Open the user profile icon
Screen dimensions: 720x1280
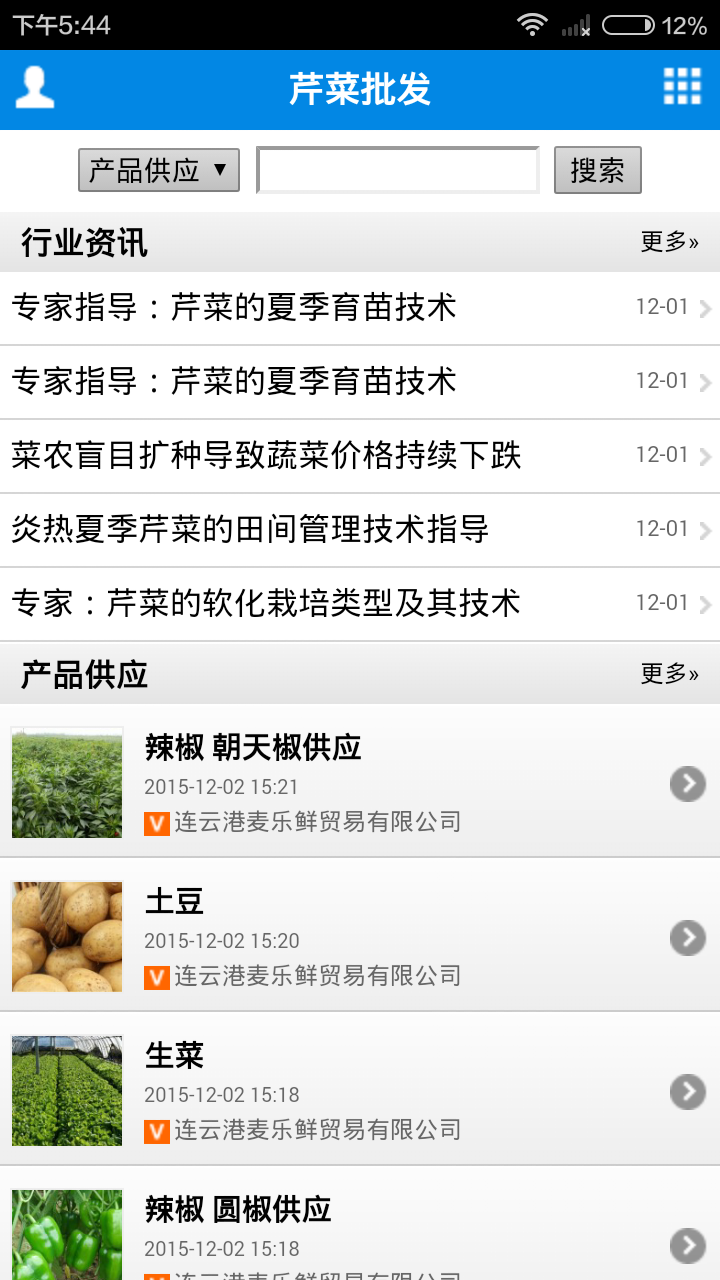click(35, 88)
